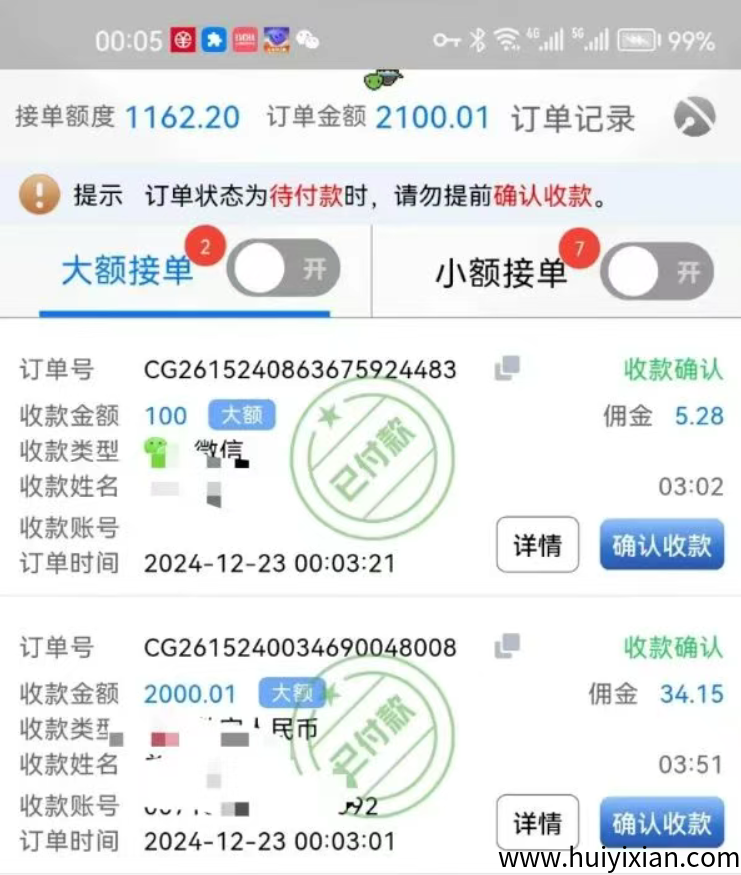This screenshot has height=875, width=741.
Task: Enable the 小额接单 switch
Action: 655,269
